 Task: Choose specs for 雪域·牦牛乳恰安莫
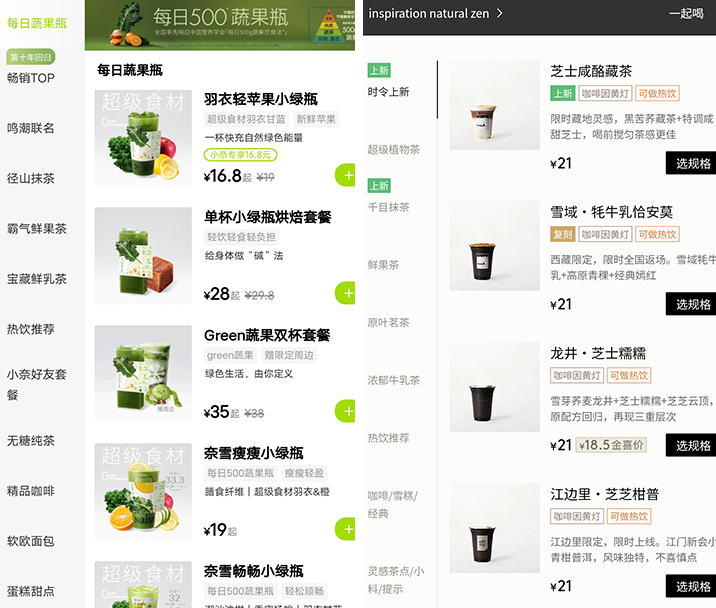(x=692, y=304)
